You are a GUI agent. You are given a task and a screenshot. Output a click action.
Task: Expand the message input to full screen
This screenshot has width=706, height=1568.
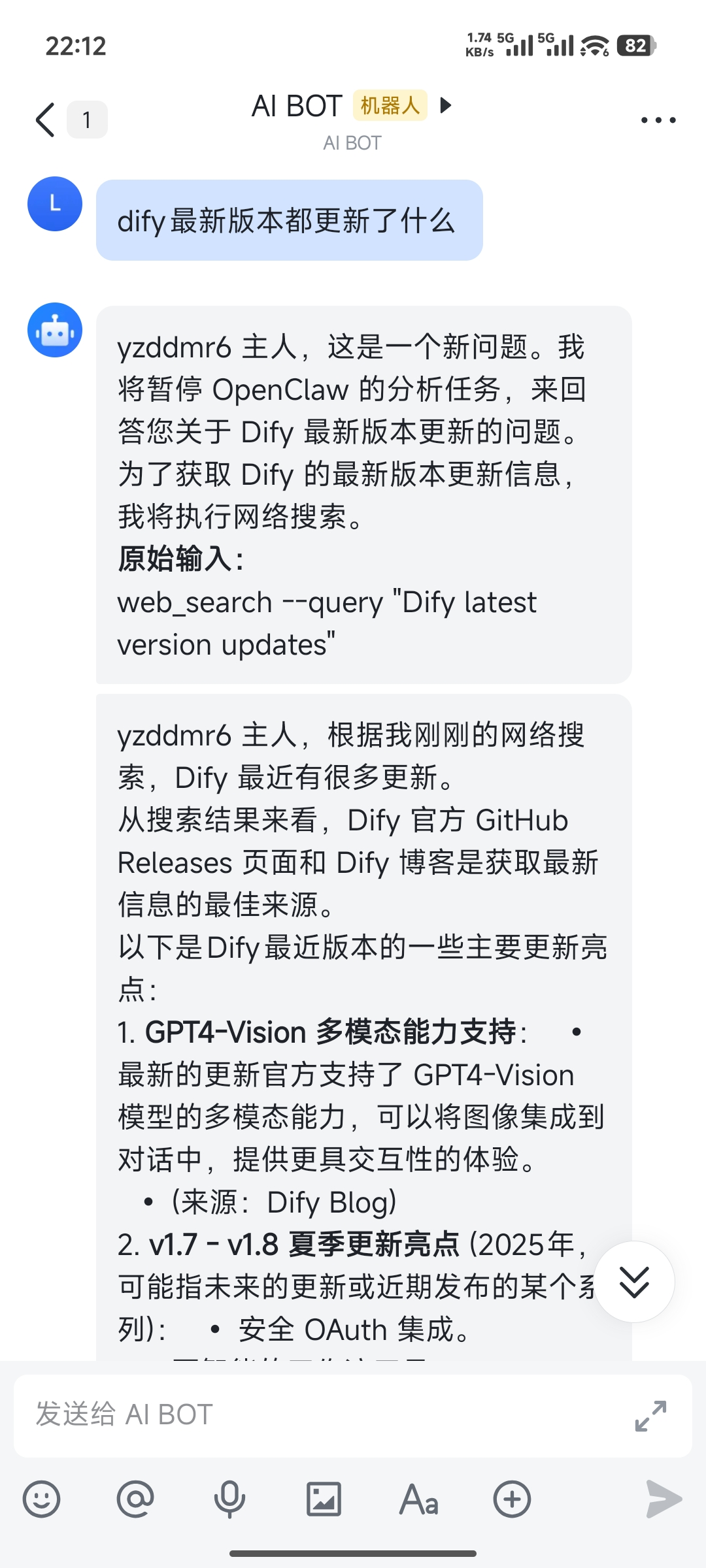pos(650,1416)
